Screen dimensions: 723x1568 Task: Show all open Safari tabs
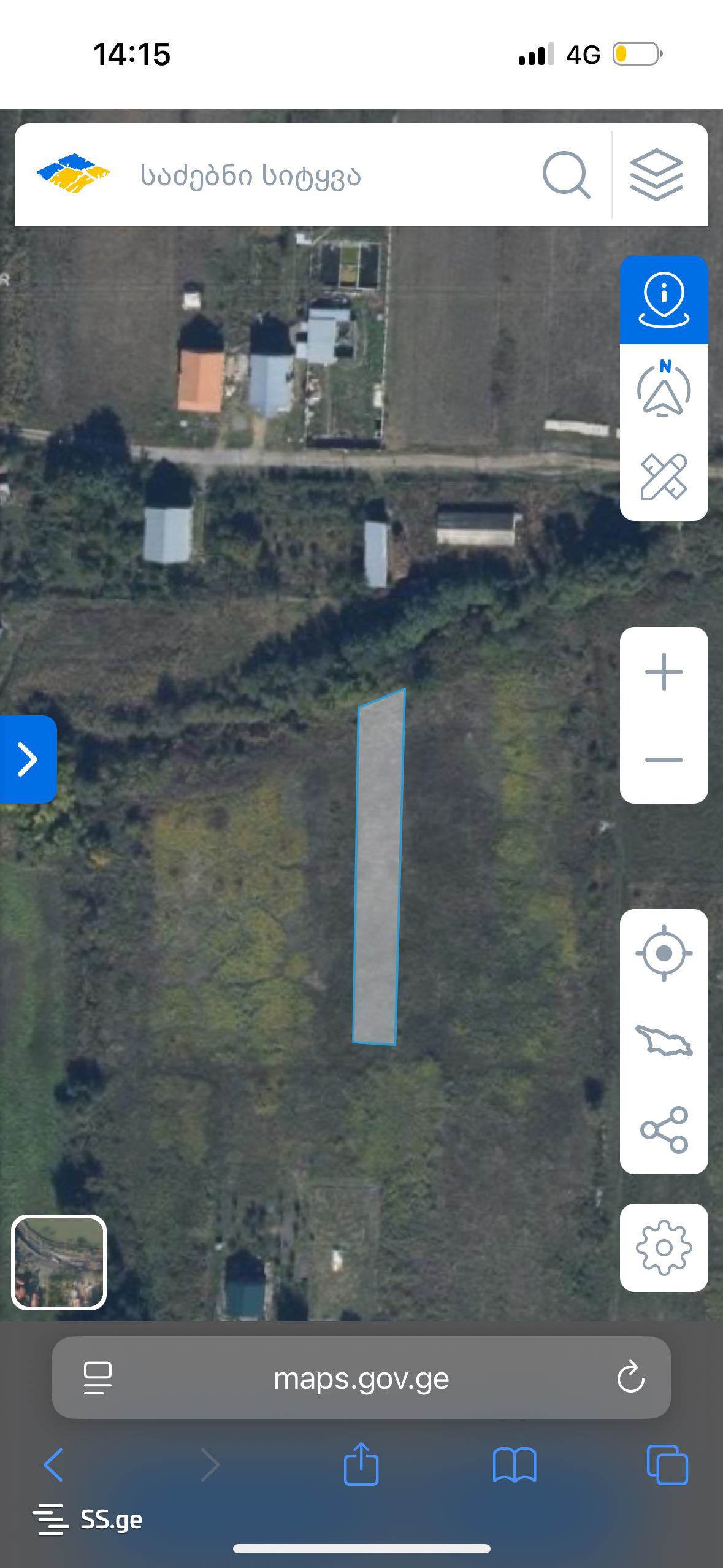(x=667, y=1464)
